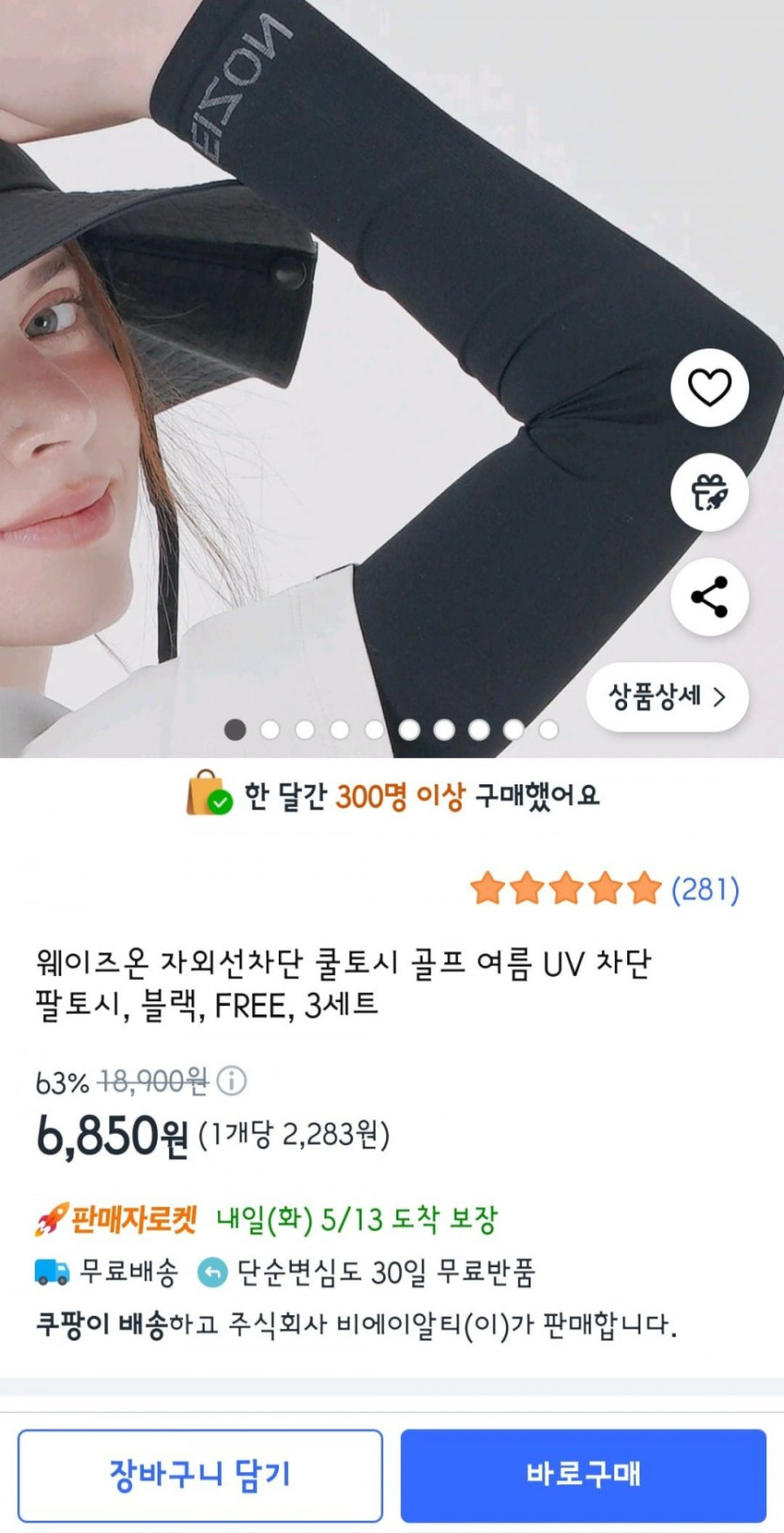Add this product to the wishlist heart

point(709,387)
